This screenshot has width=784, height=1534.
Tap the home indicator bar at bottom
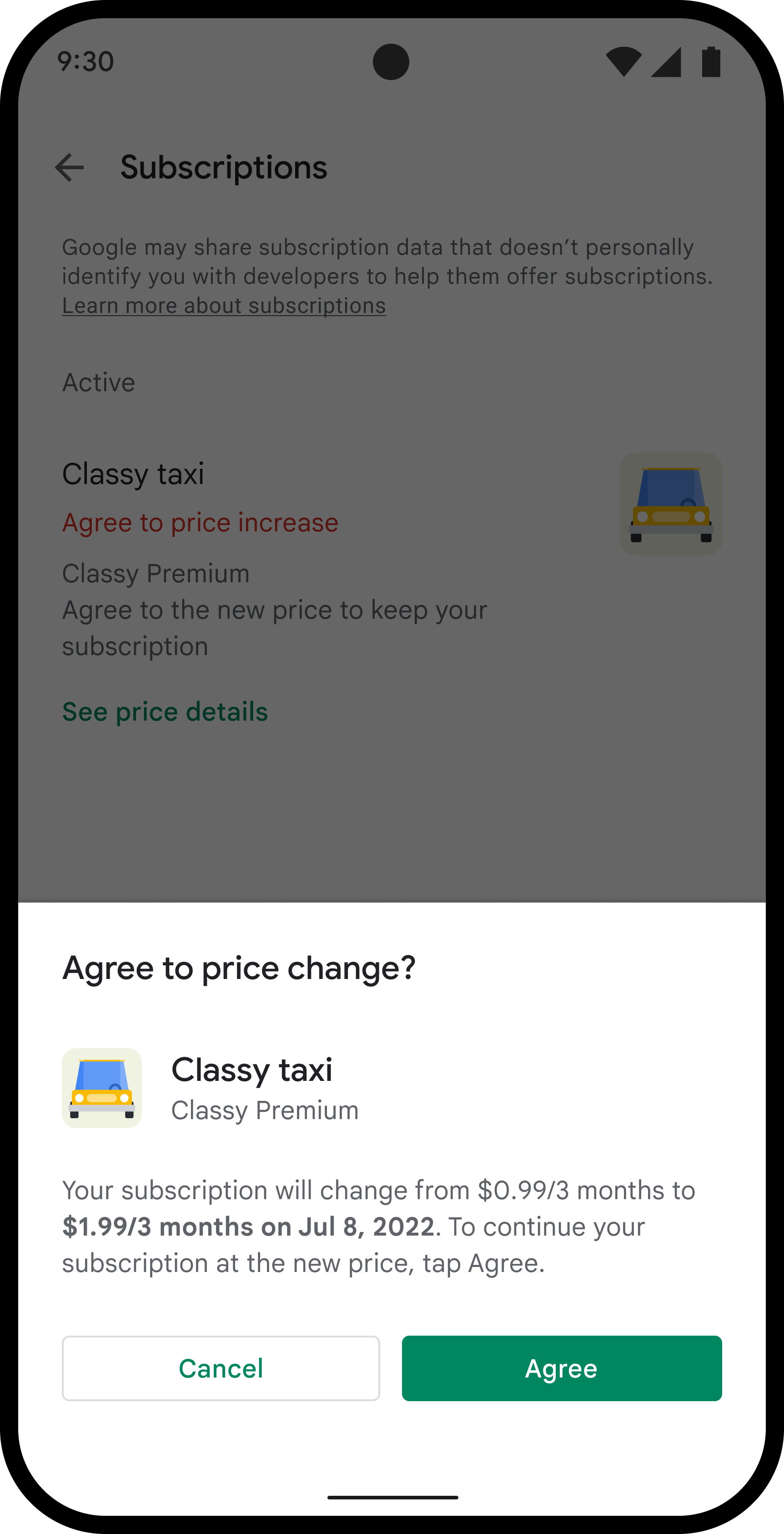coord(392,1497)
